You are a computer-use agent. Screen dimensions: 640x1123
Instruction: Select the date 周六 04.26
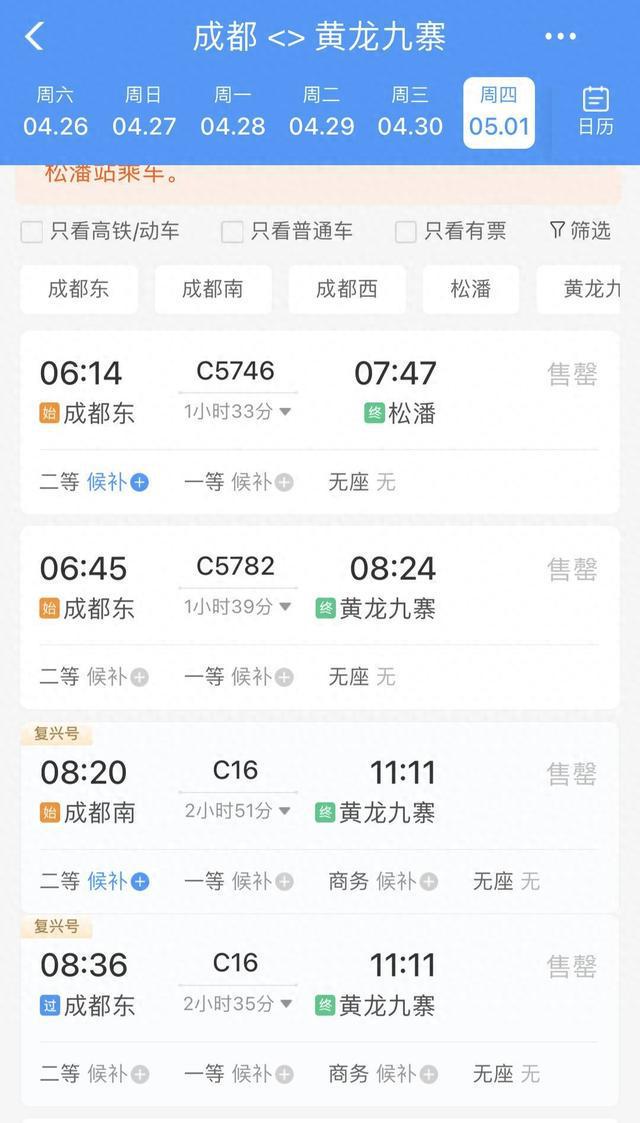(55, 112)
